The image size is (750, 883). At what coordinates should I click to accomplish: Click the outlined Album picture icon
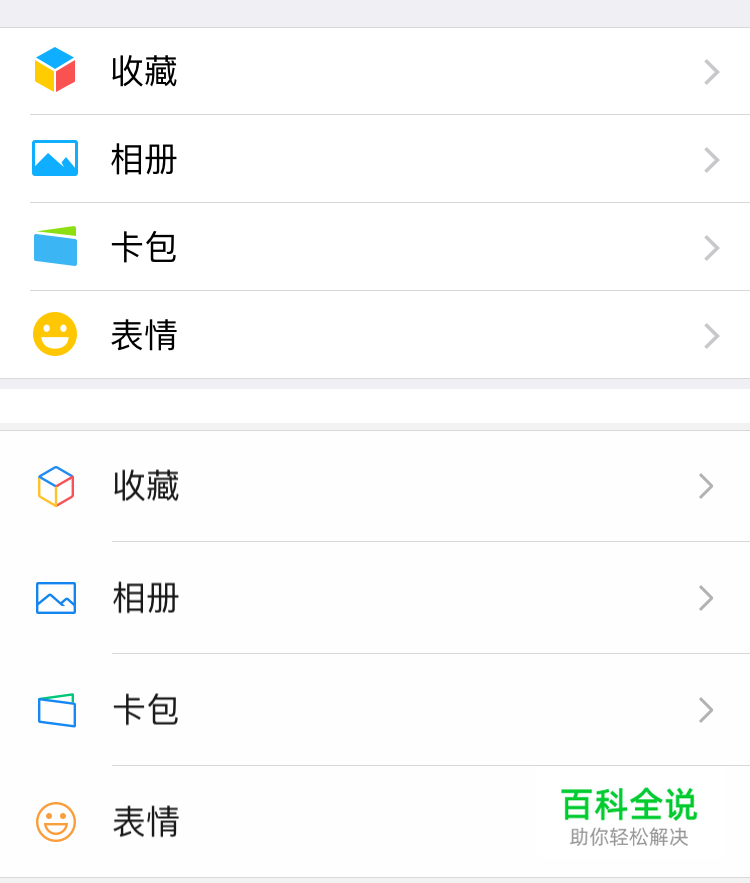[x=56, y=598]
